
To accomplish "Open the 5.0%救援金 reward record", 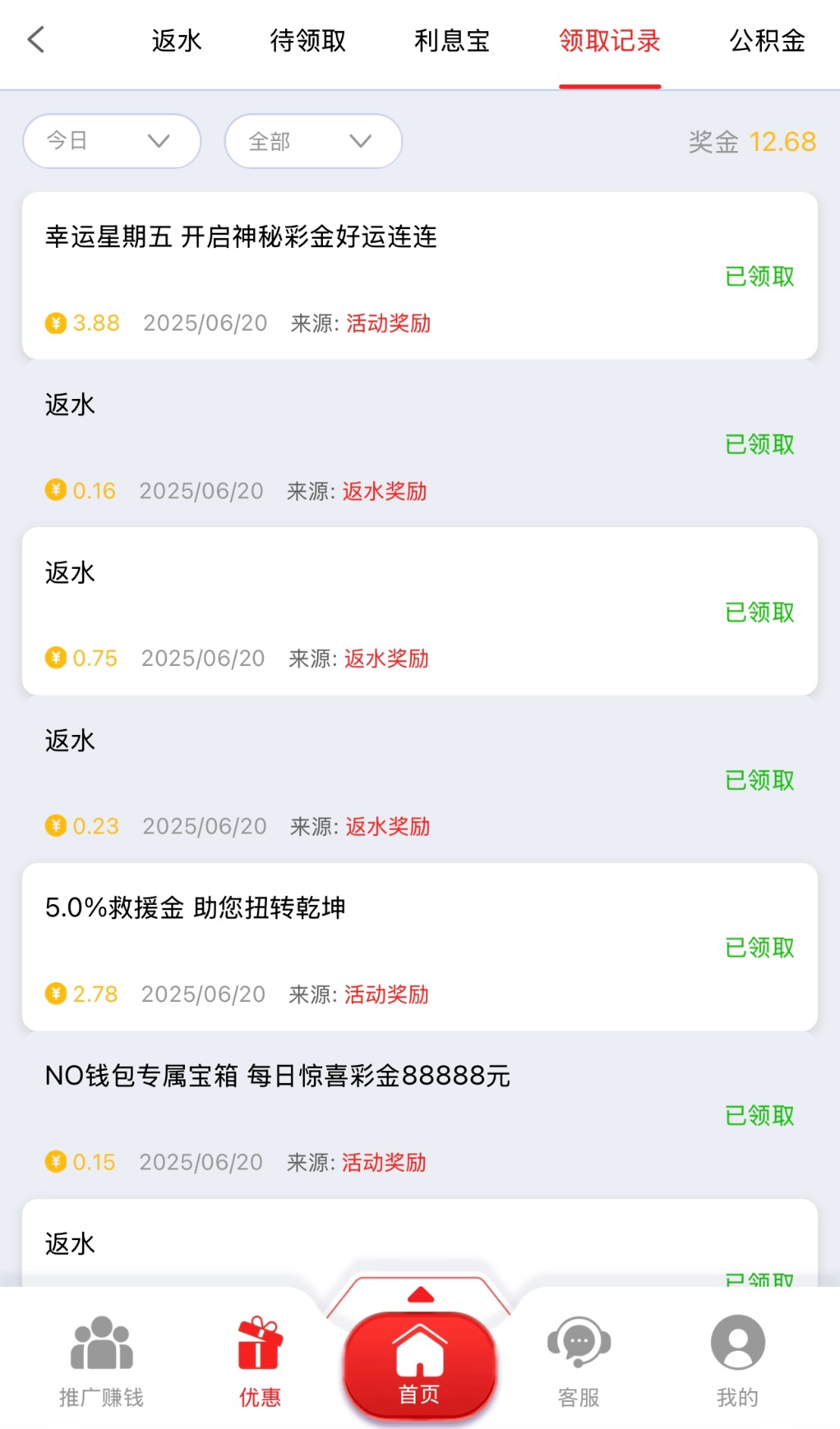I will coord(420,947).
